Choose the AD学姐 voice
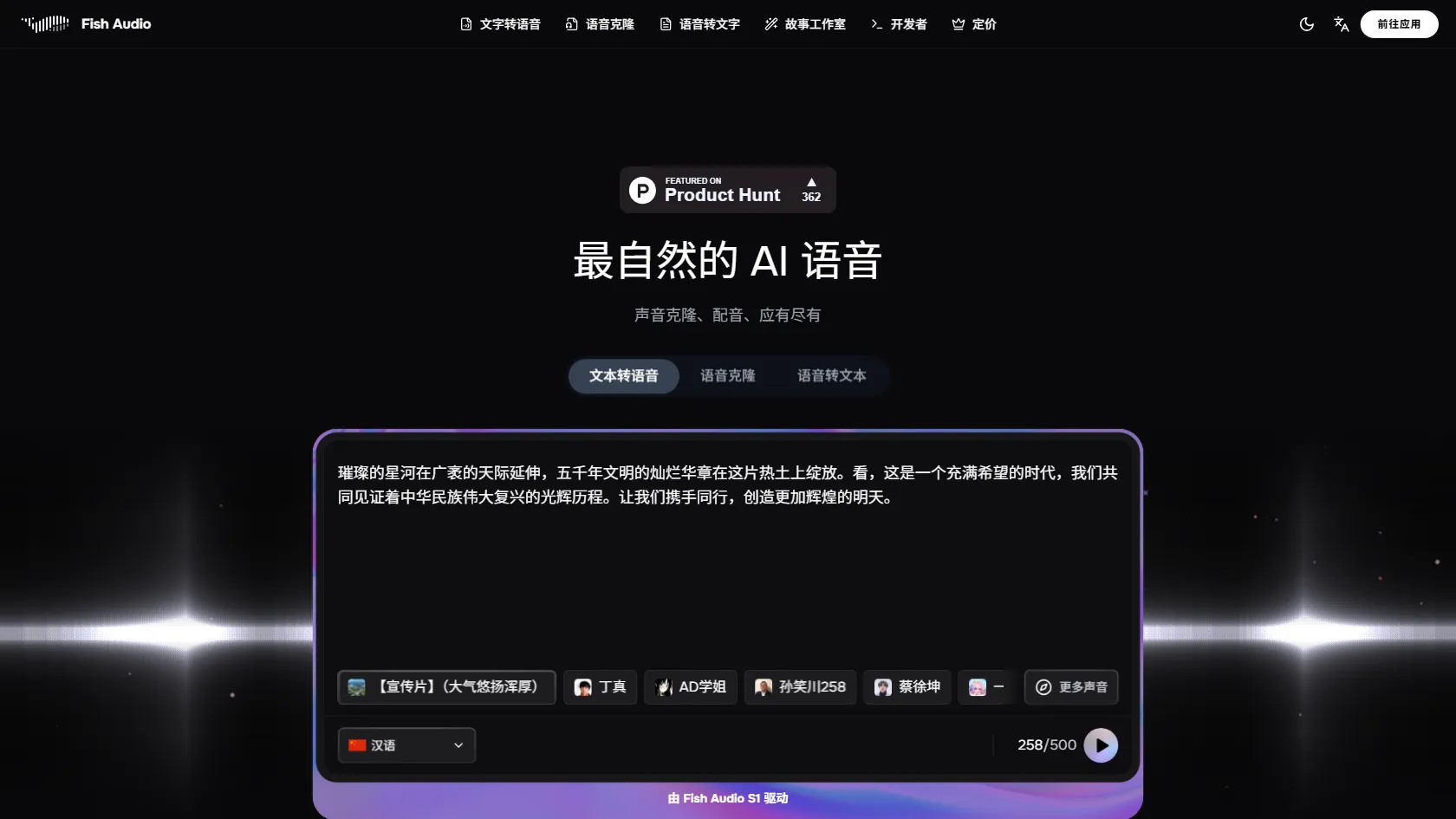1456x819 pixels. (690, 686)
